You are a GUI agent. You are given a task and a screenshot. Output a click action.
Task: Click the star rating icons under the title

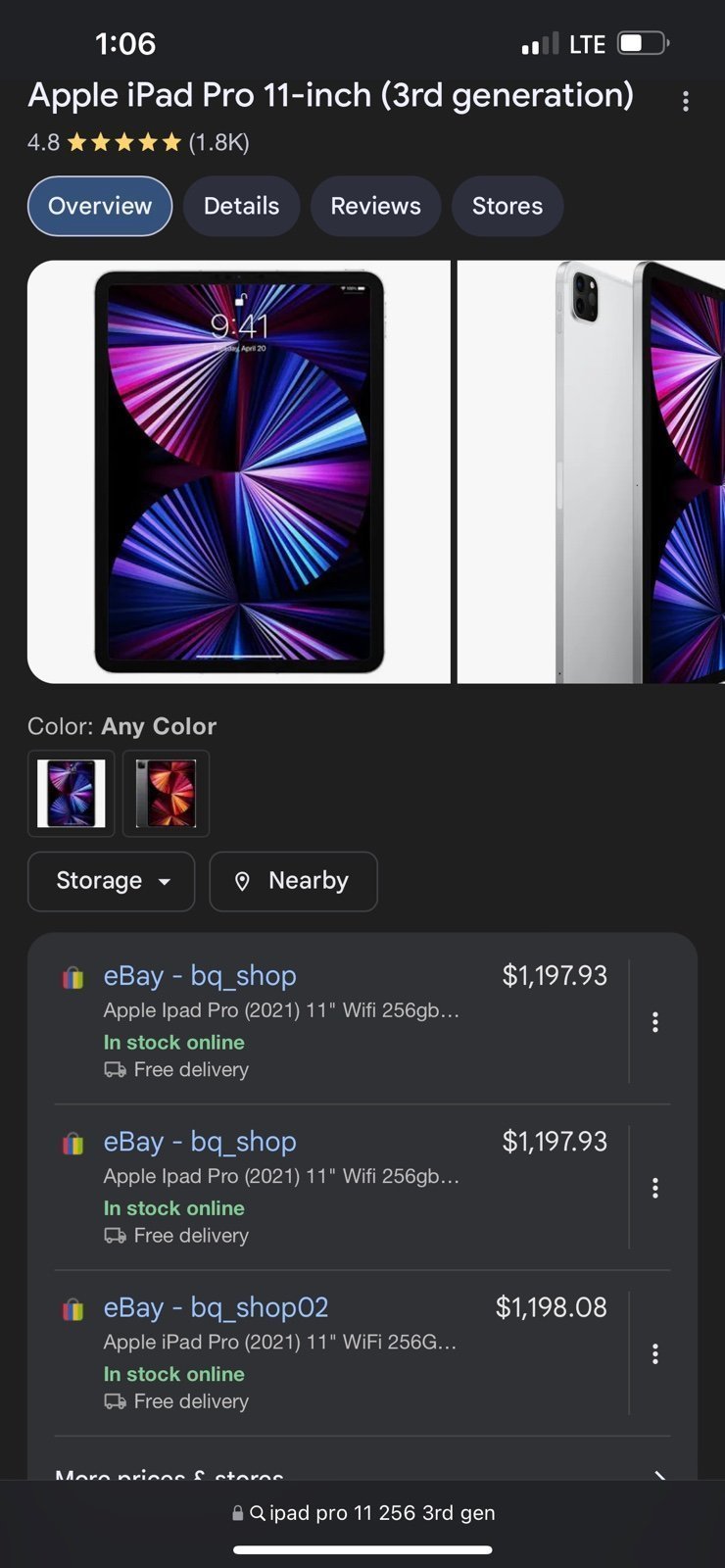tap(122, 142)
